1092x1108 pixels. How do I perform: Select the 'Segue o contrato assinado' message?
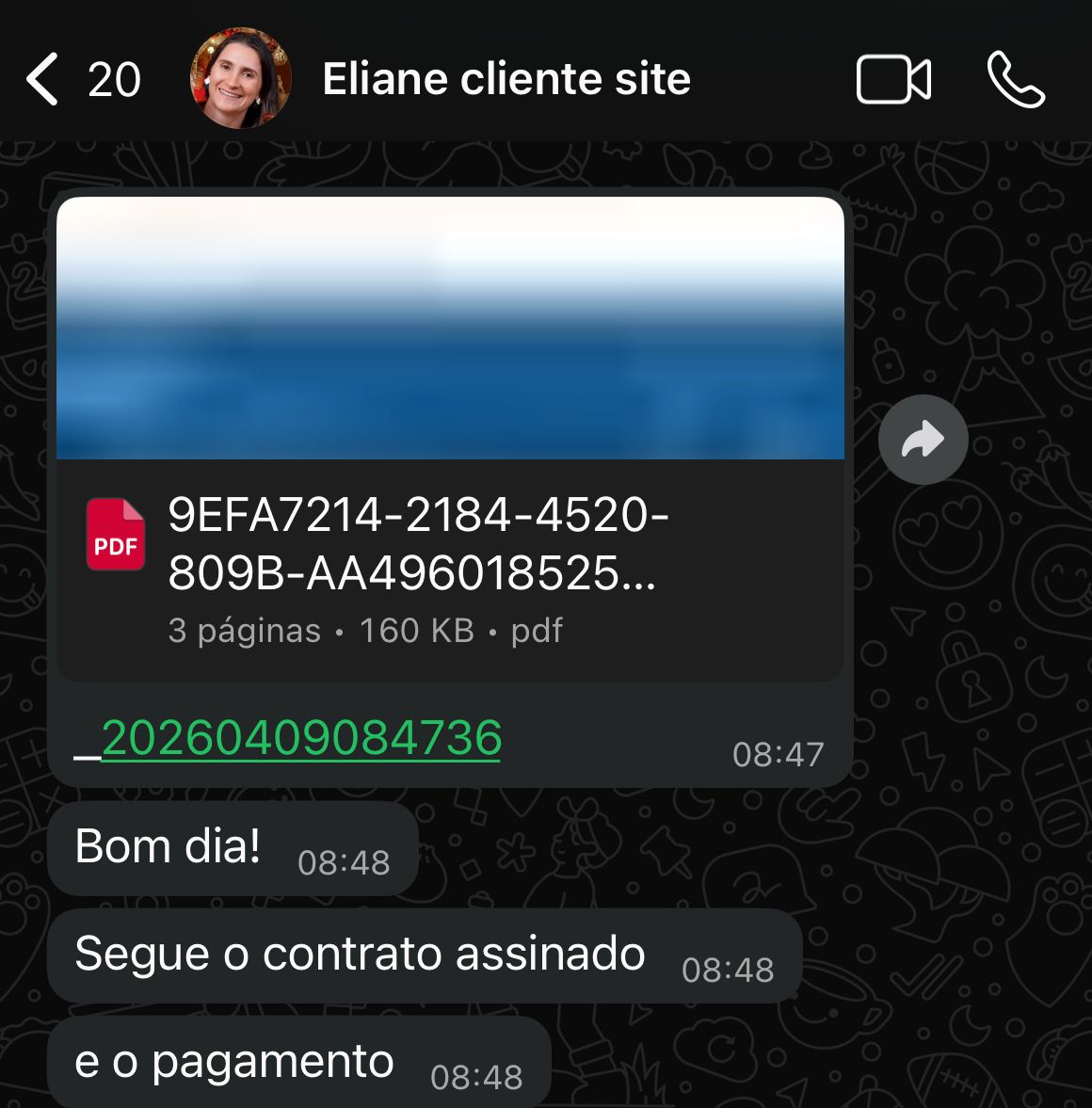coord(358,954)
